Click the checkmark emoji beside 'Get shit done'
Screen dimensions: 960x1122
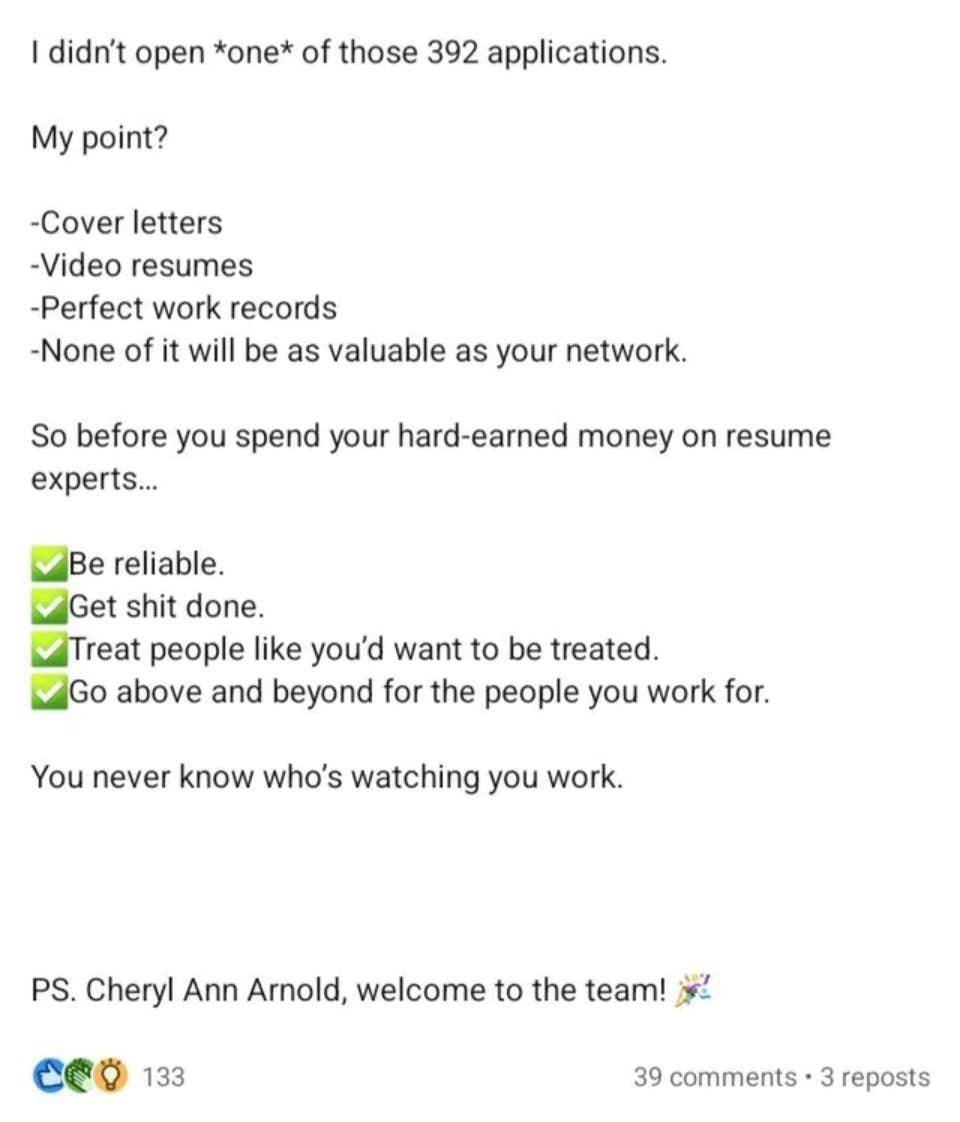tap(50, 606)
